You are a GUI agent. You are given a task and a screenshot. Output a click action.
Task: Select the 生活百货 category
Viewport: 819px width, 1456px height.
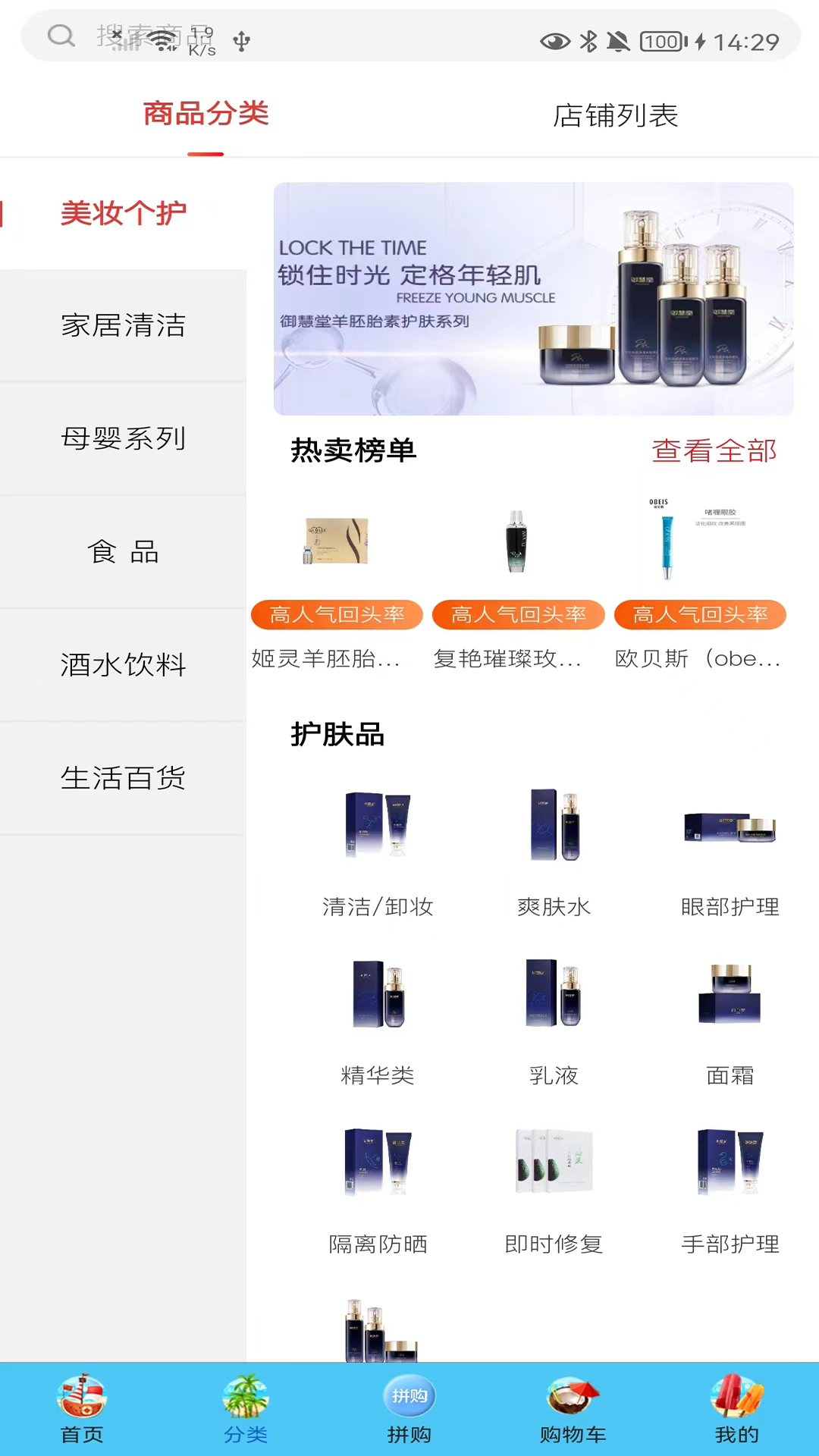click(124, 778)
